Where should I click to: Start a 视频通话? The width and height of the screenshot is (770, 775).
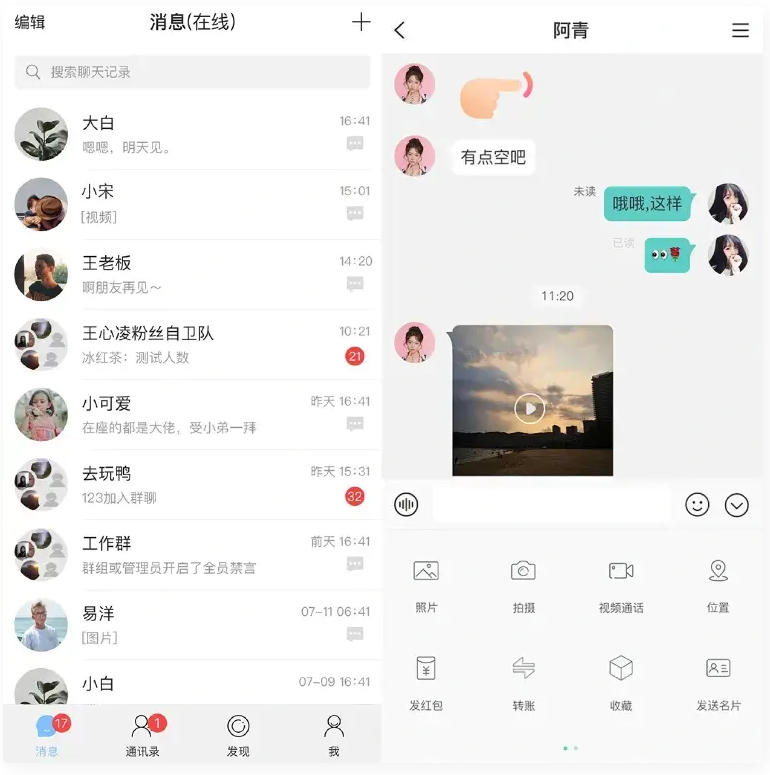[621, 582]
